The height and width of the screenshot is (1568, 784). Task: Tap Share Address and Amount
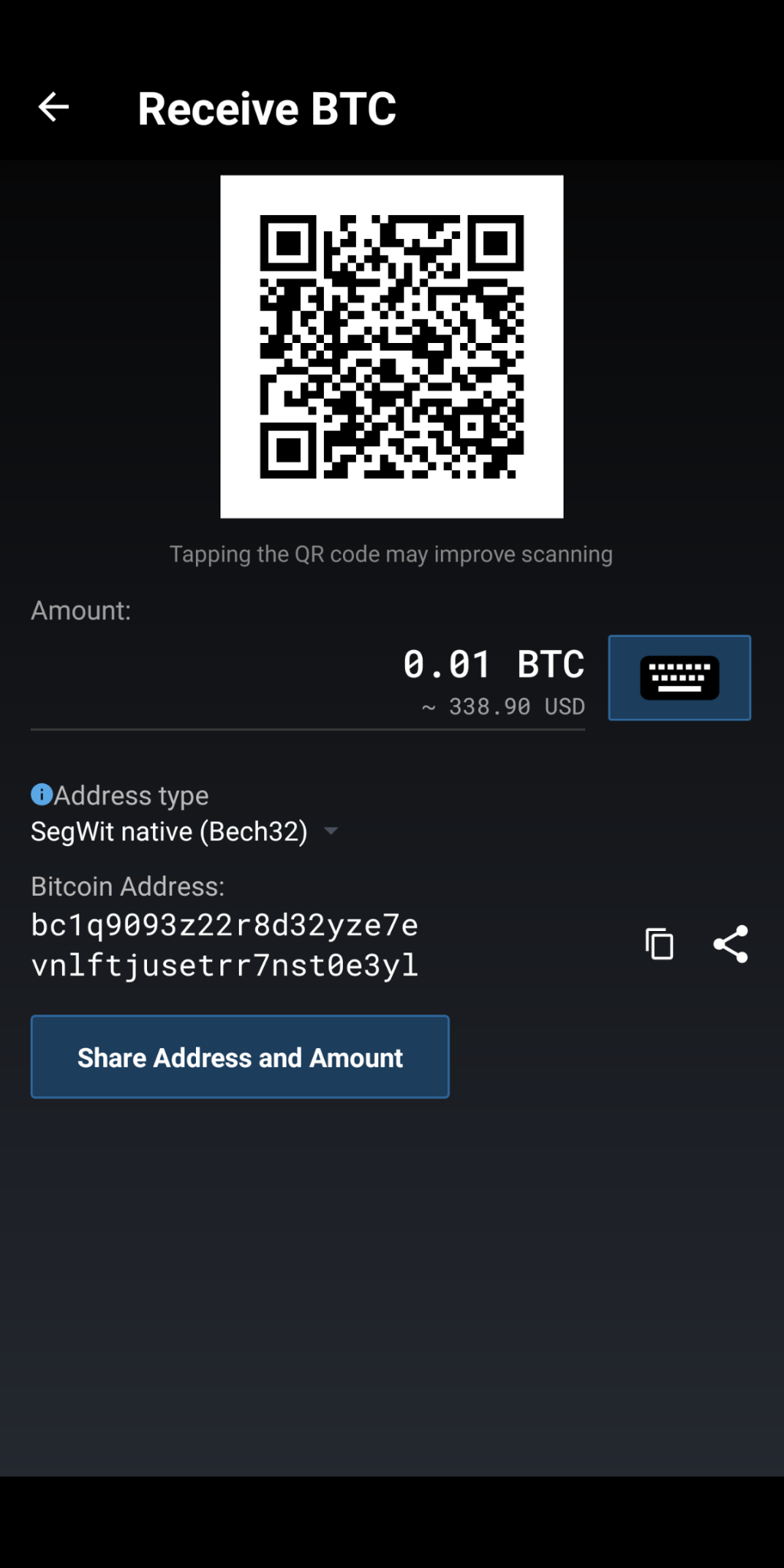pyautogui.click(x=240, y=1057)
